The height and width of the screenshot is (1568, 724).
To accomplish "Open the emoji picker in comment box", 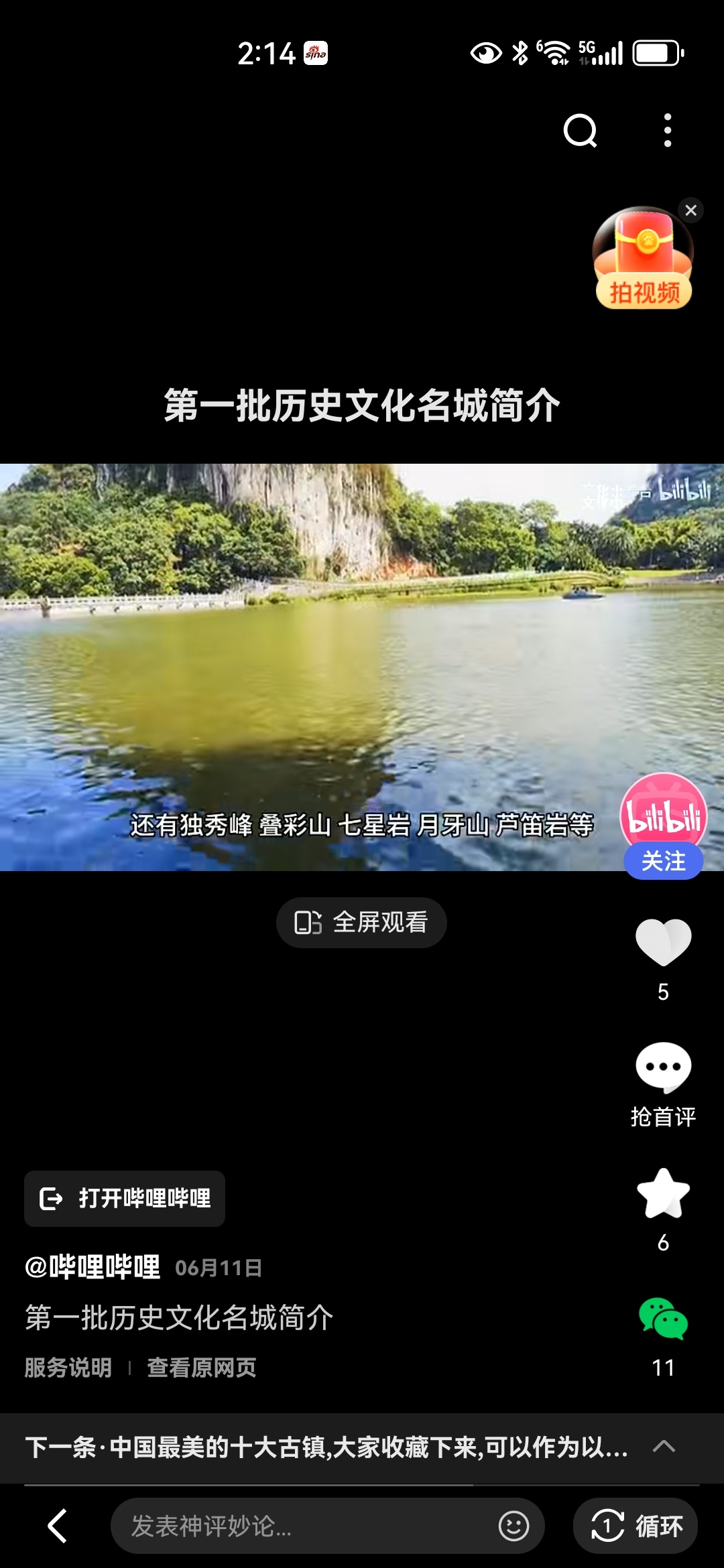I will pyautogui.click(x=514, y=1526).
